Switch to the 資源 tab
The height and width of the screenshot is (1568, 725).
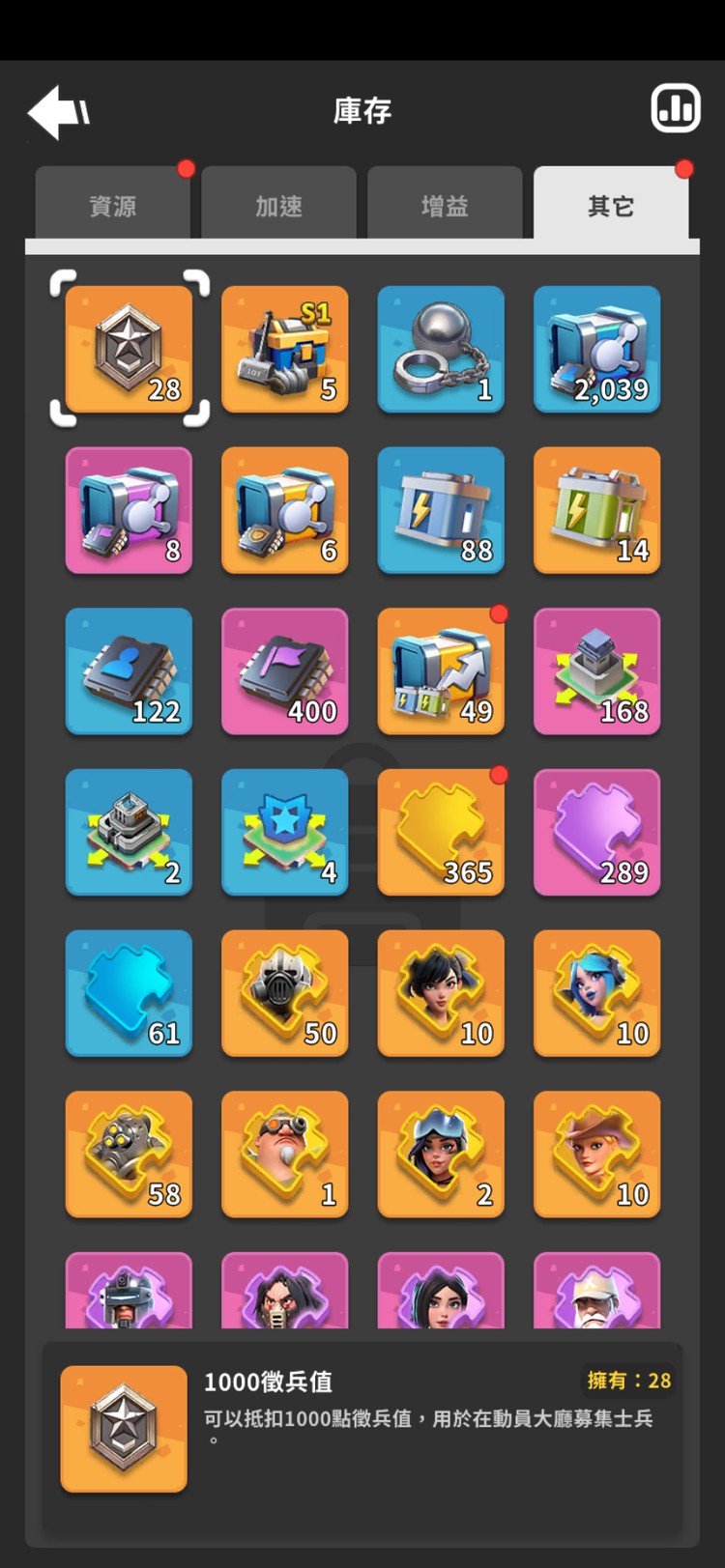[113, 204]
